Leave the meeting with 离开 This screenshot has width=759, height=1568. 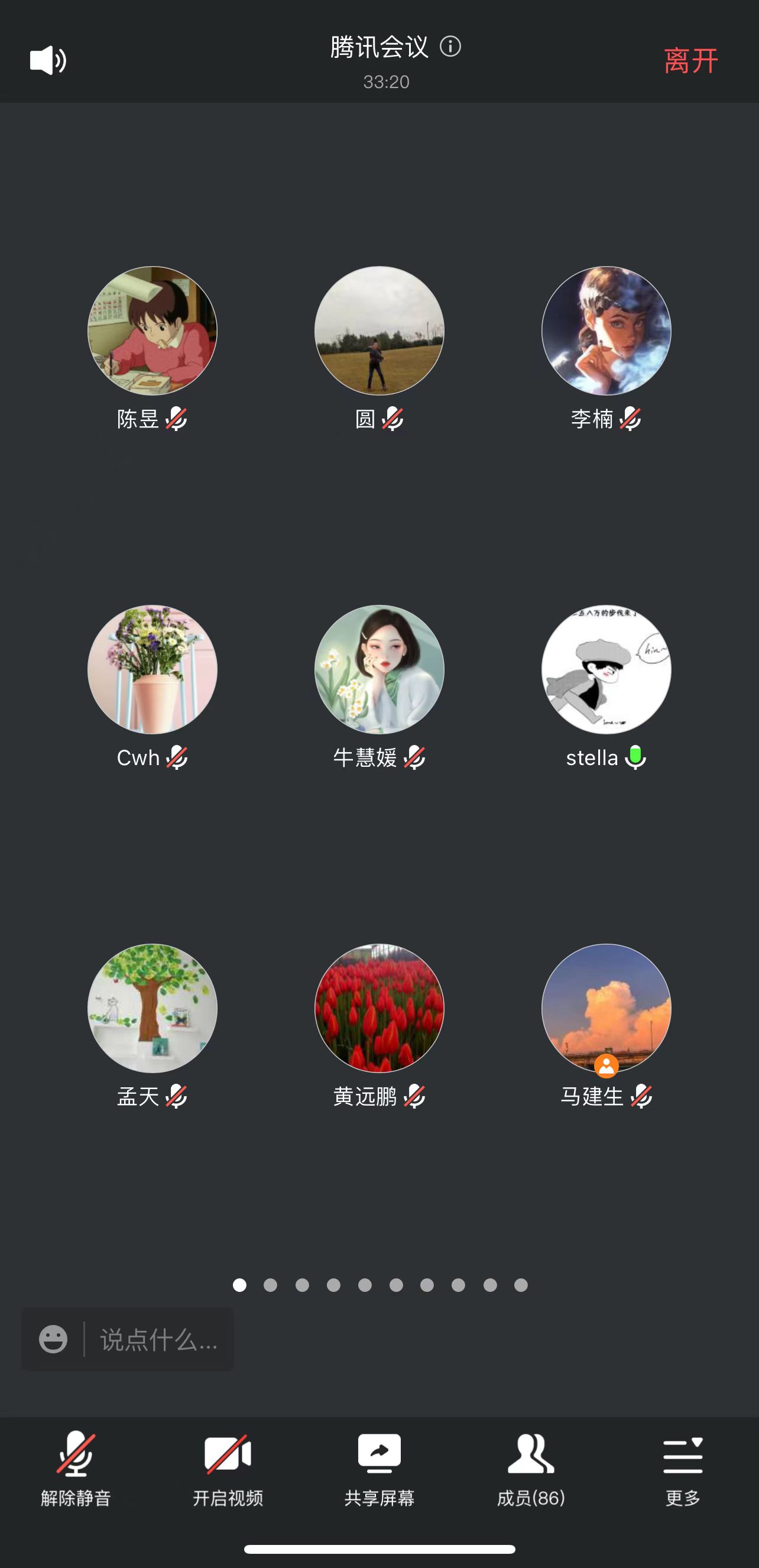[691, 61]
